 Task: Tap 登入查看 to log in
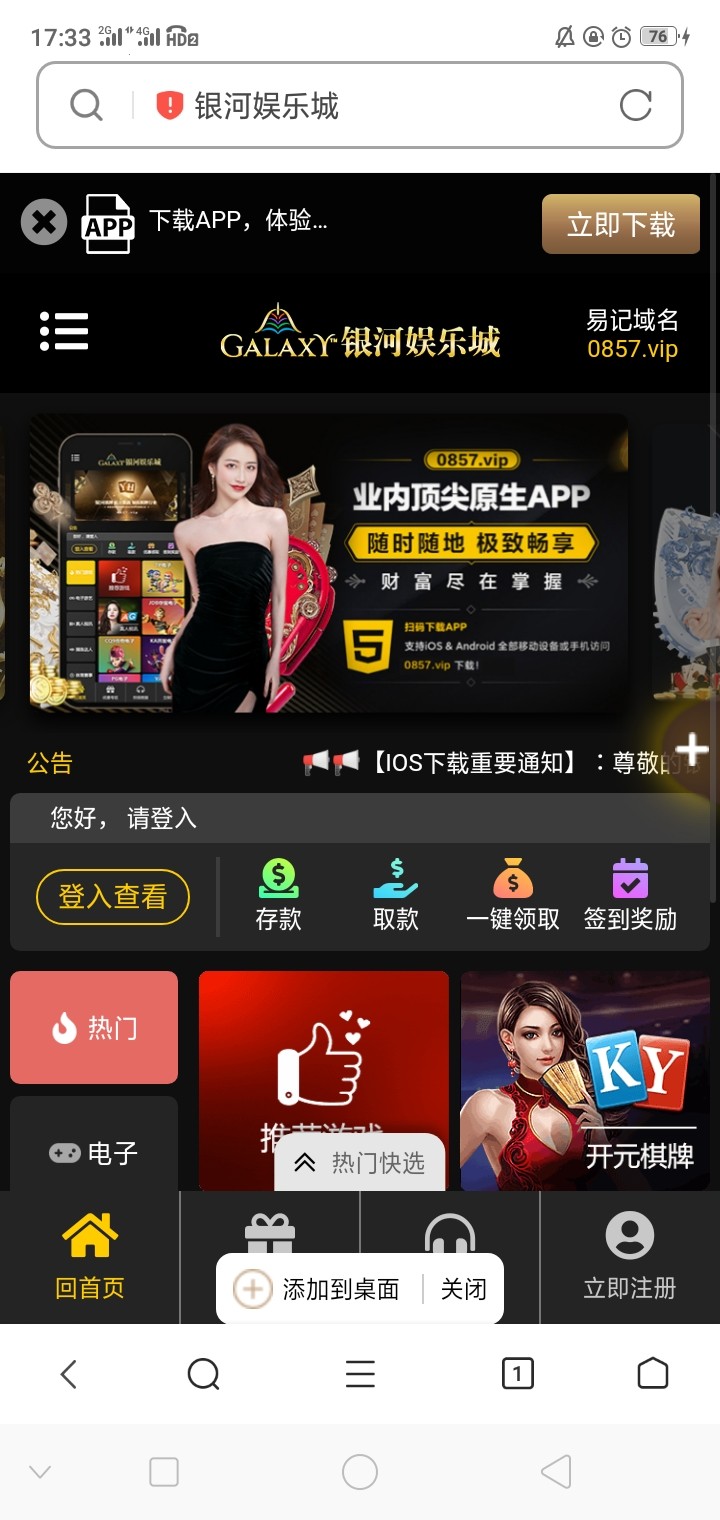pos(112,896)
